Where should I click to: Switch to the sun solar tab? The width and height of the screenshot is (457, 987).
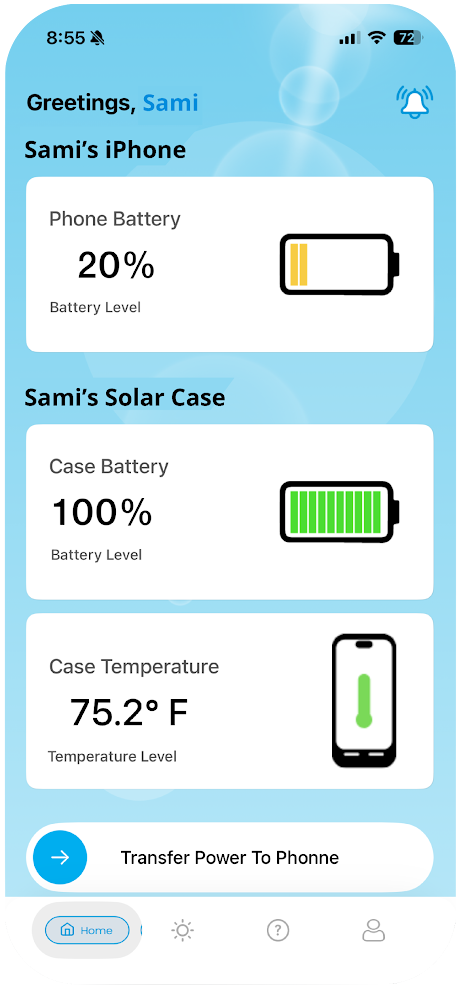[183, 930]
